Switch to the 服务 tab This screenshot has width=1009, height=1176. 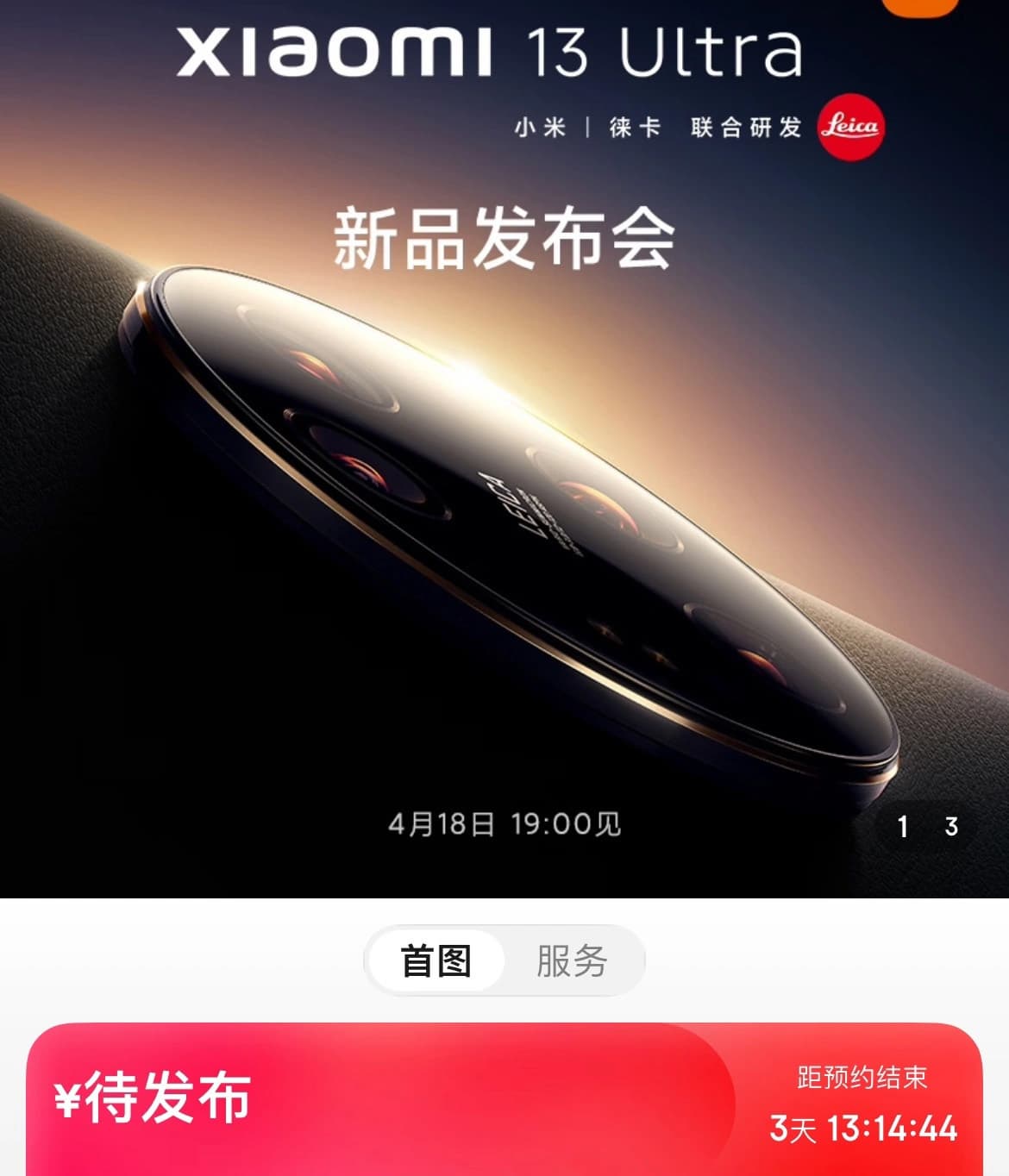[572, 960]
